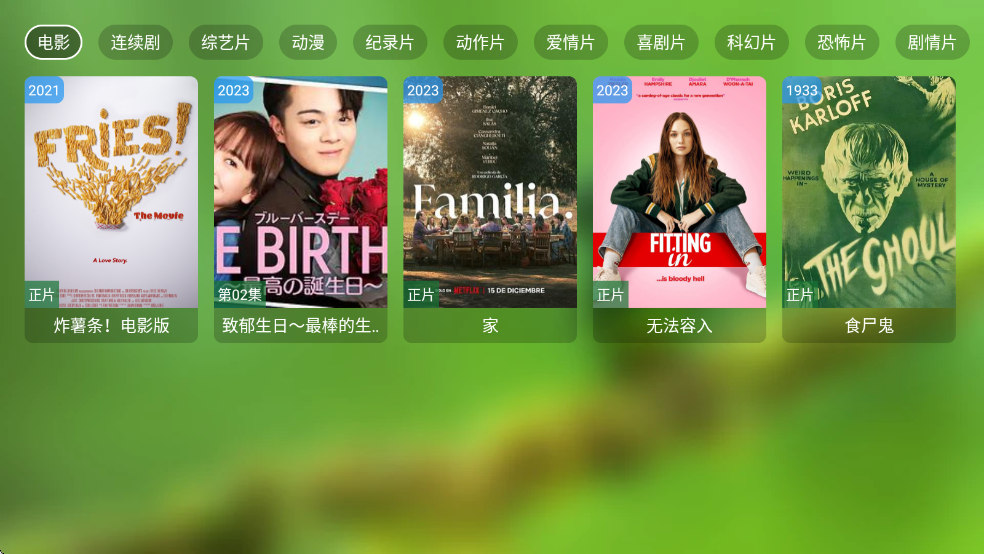Browse the 恐怖片 category
Screen dimensions: 984x554
click(841, 43)
